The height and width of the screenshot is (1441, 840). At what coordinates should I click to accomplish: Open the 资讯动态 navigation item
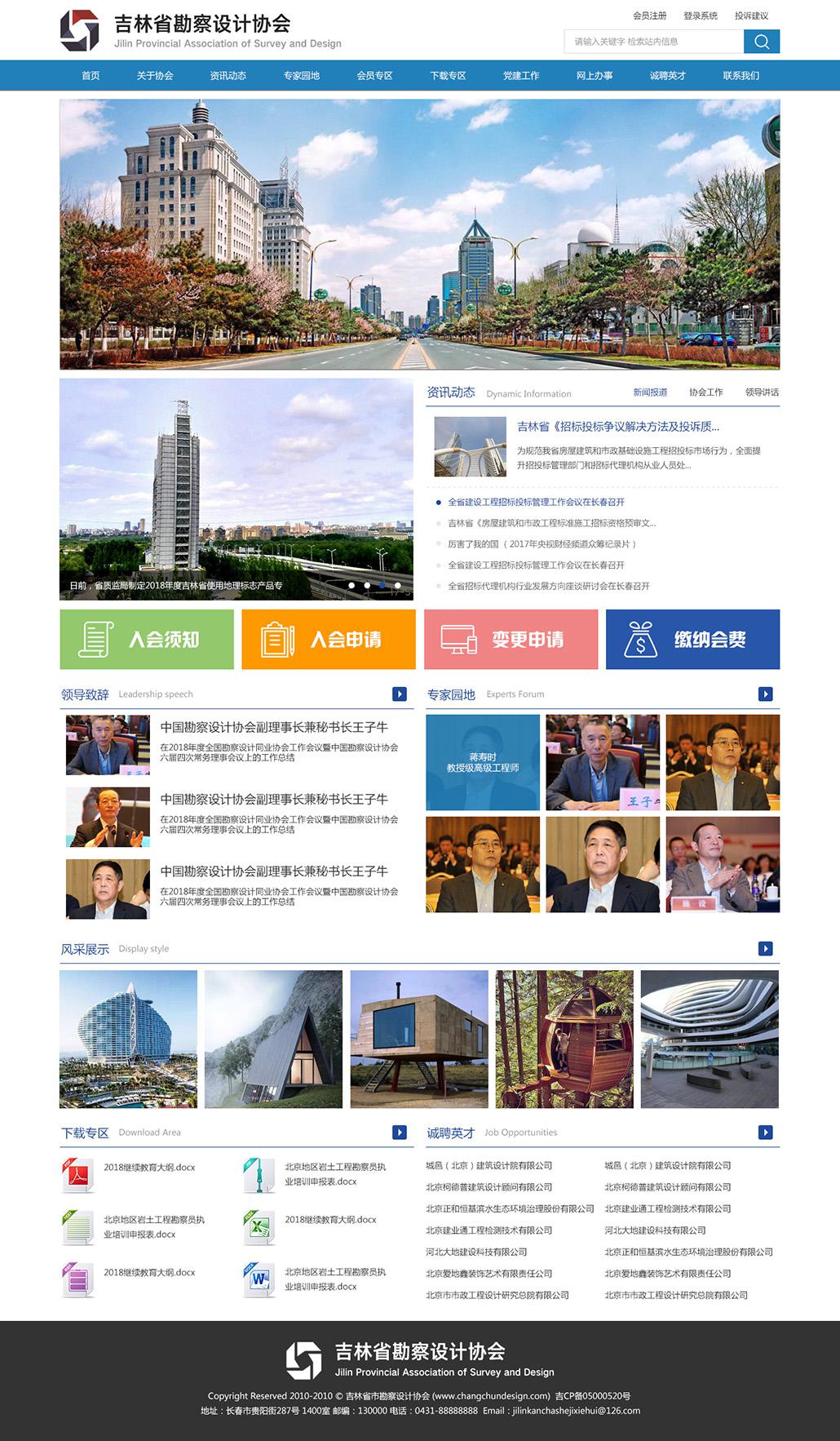coord(228,76)
